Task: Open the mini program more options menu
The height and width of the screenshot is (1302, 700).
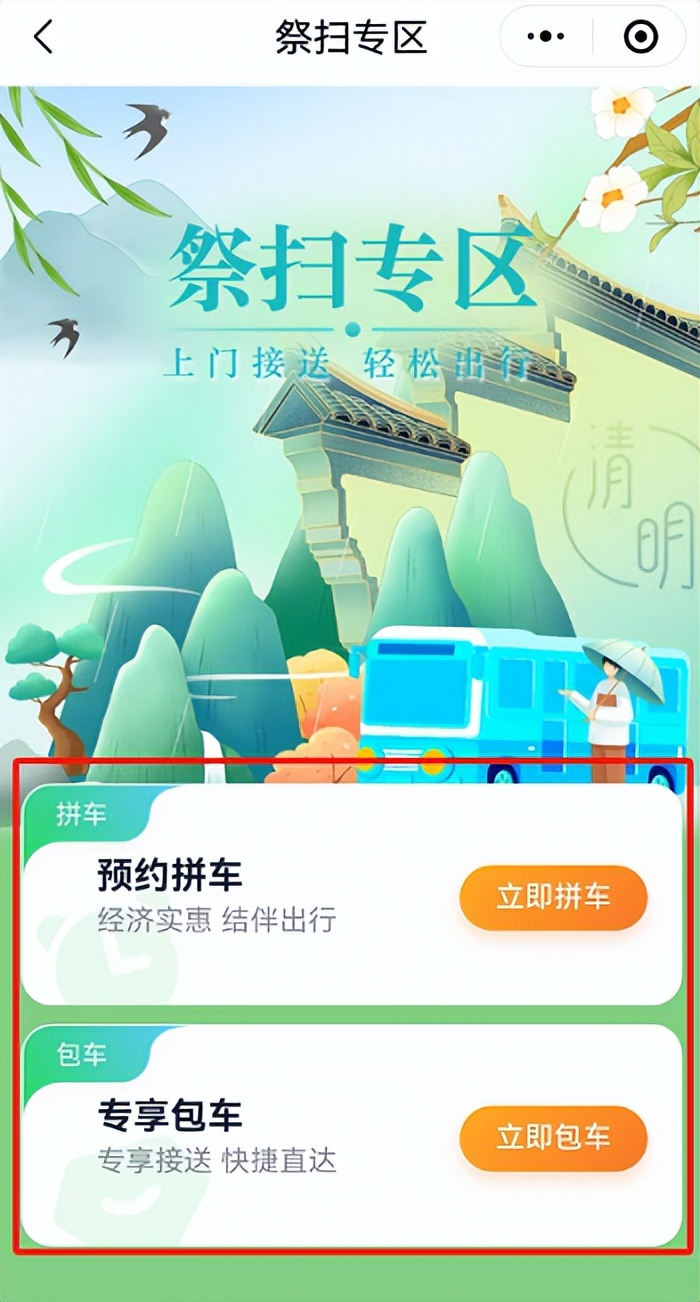Action: [x=545, y=37]
